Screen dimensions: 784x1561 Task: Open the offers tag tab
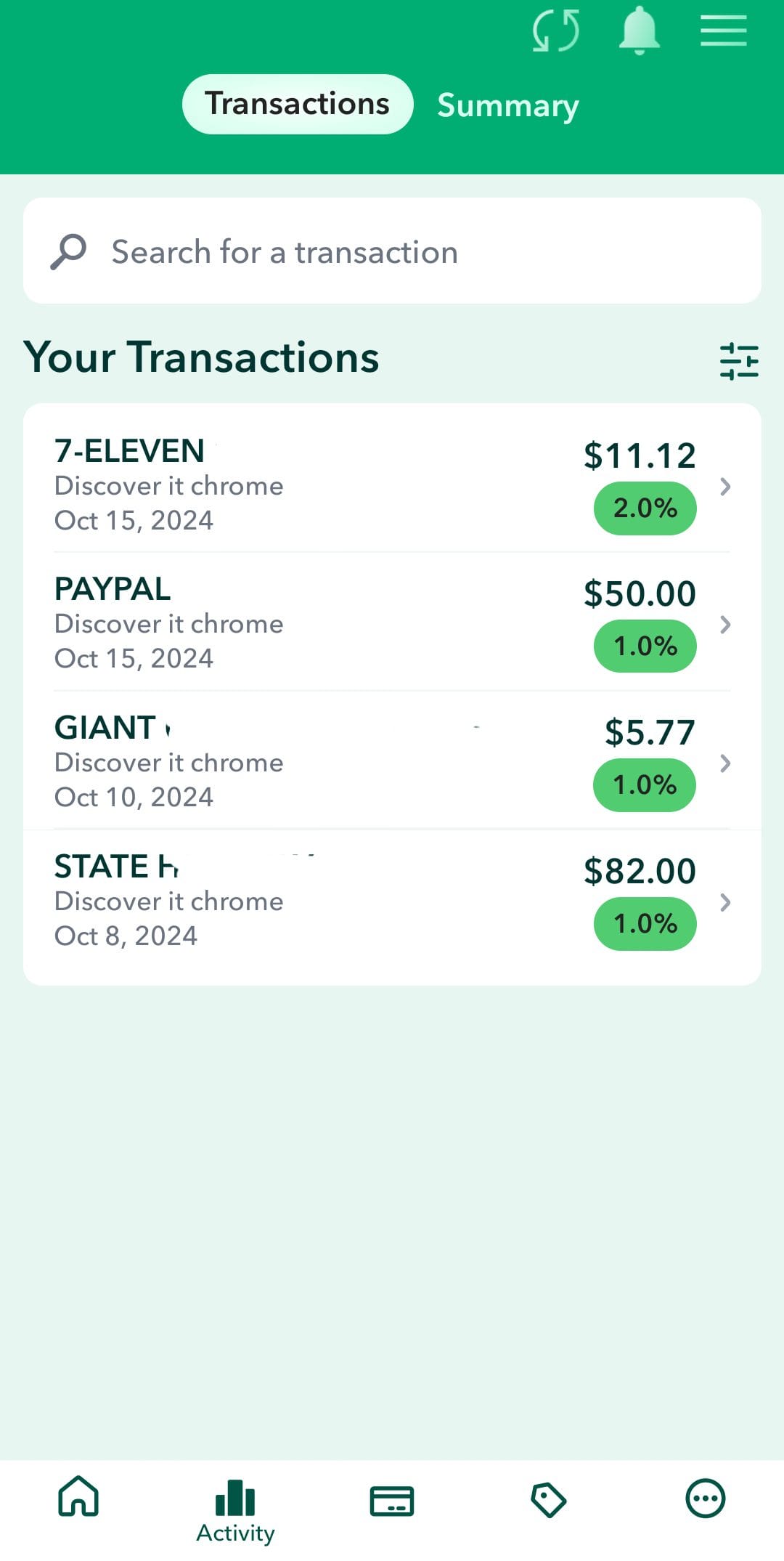tap(549, 1500)
